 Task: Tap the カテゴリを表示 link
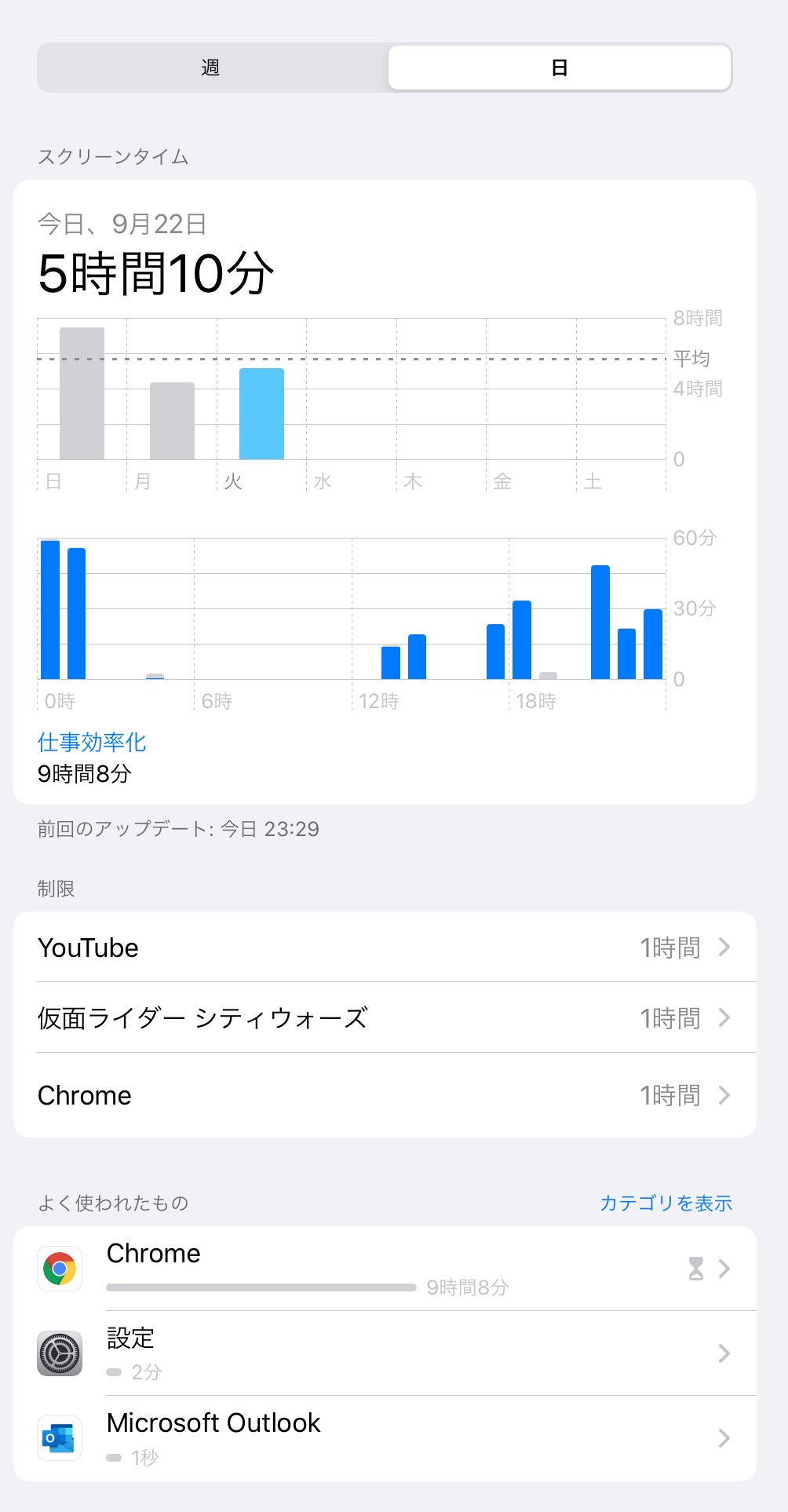666,1203
